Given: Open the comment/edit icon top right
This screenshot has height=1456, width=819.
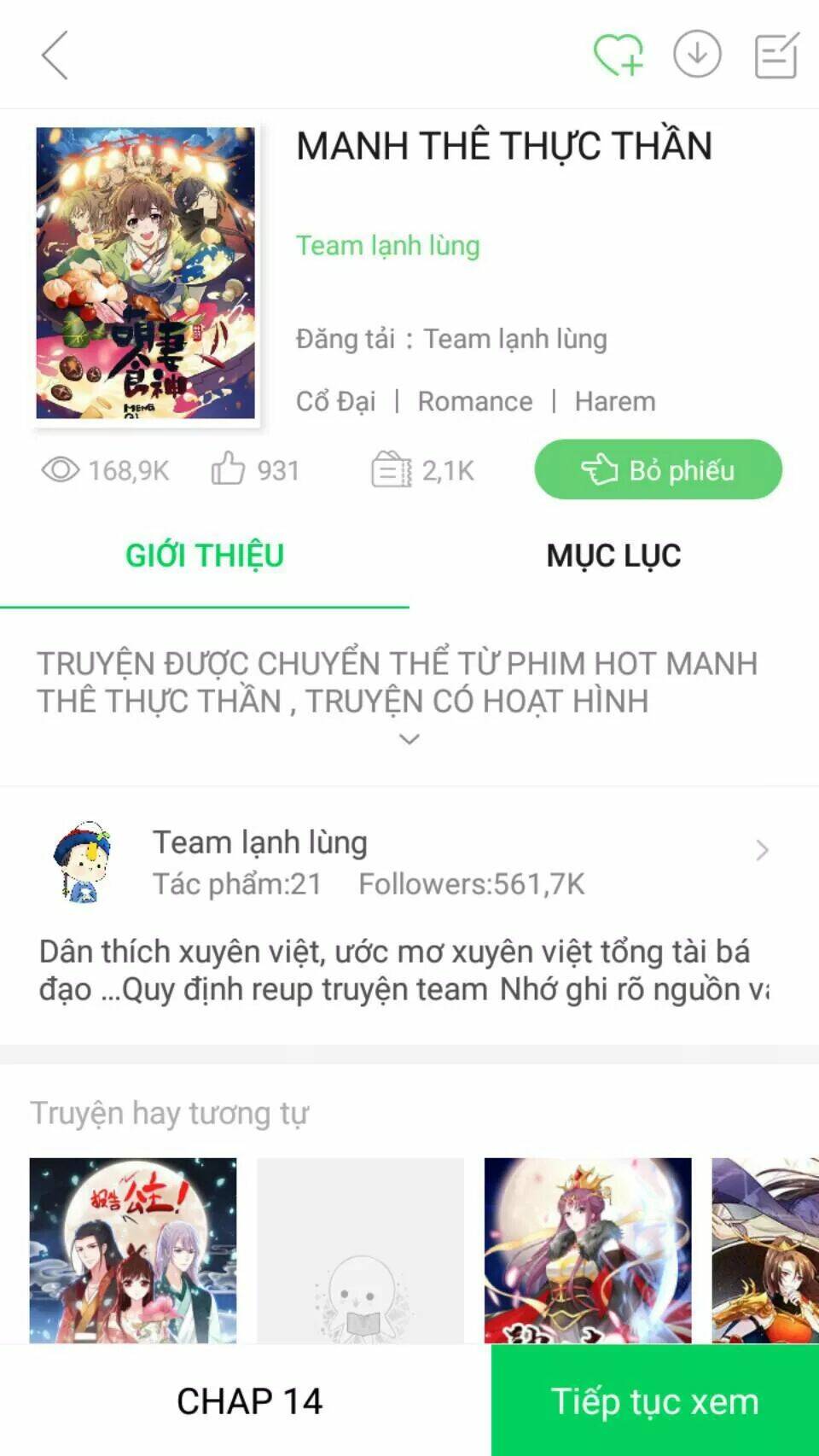Looking at the screenshot, I should pyautogui.click(x=776, y=55).
